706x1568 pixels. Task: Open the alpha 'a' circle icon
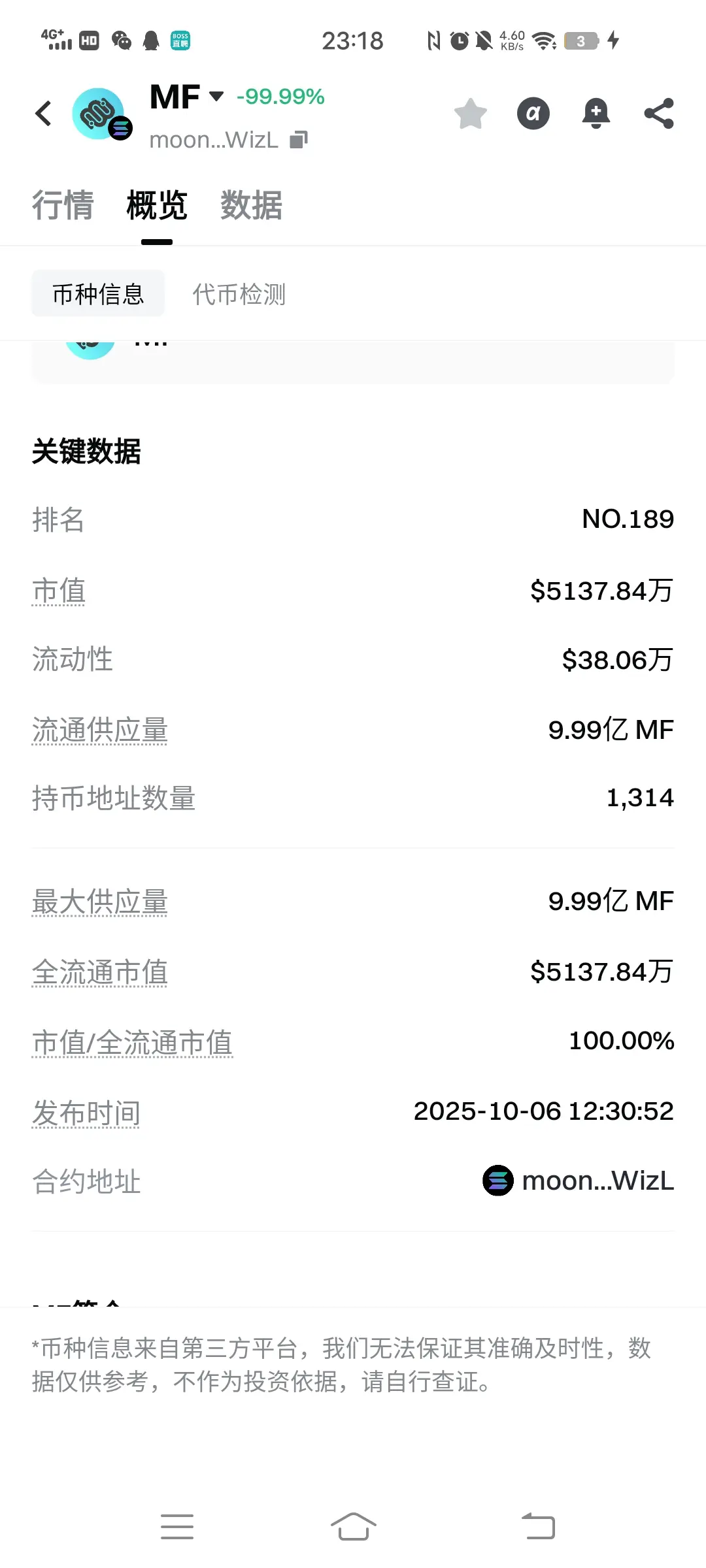pyautogui.click(x=533, y=114)
